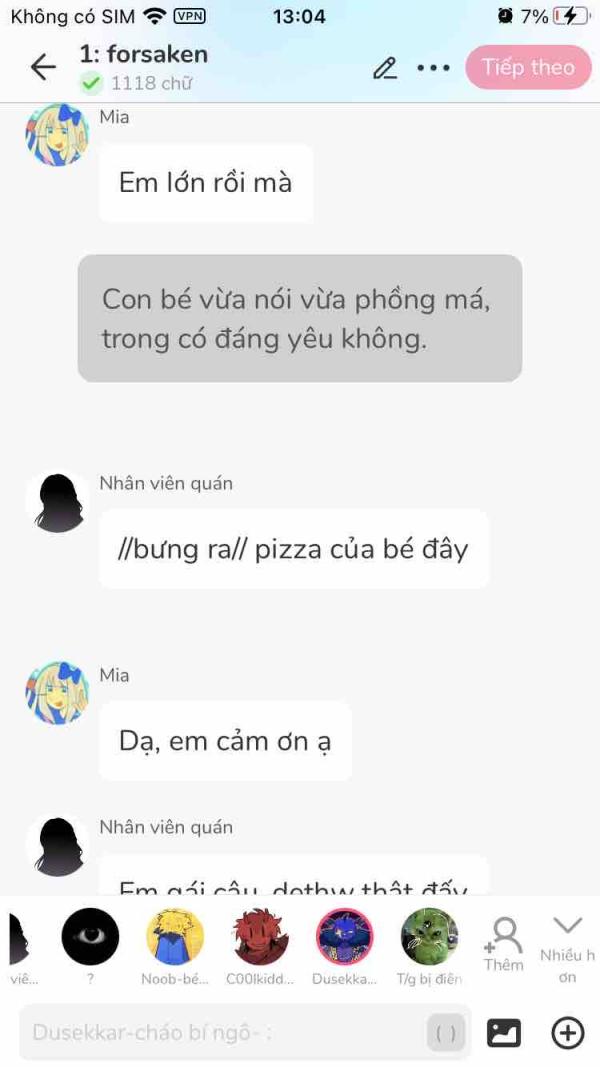This screenshot has height=1067, width=600.
Task: Tap the message bubble 'Em lớn rồi mà'
Action: (206, 183)
